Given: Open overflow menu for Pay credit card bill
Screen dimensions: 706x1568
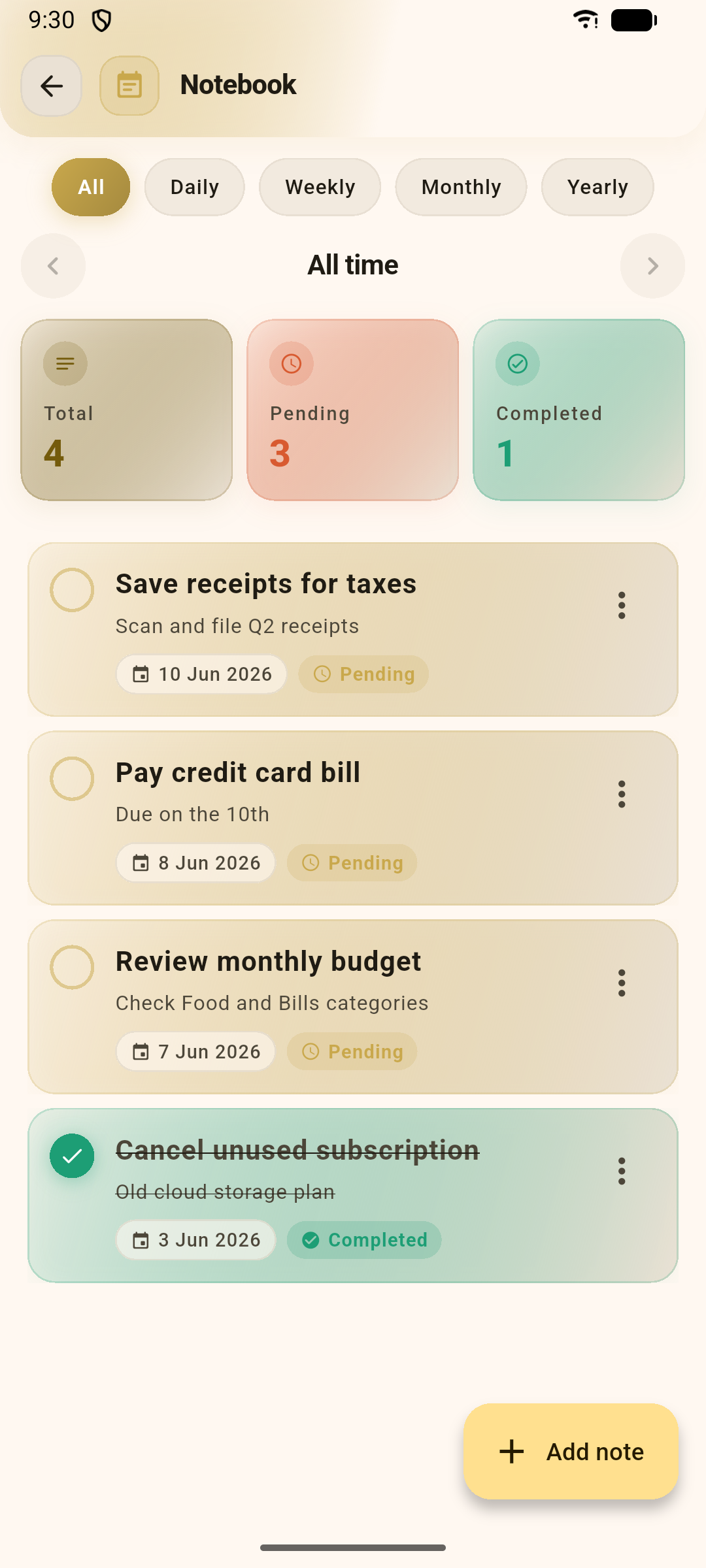Looking at the screenshot, I should [x=622, y=794].
